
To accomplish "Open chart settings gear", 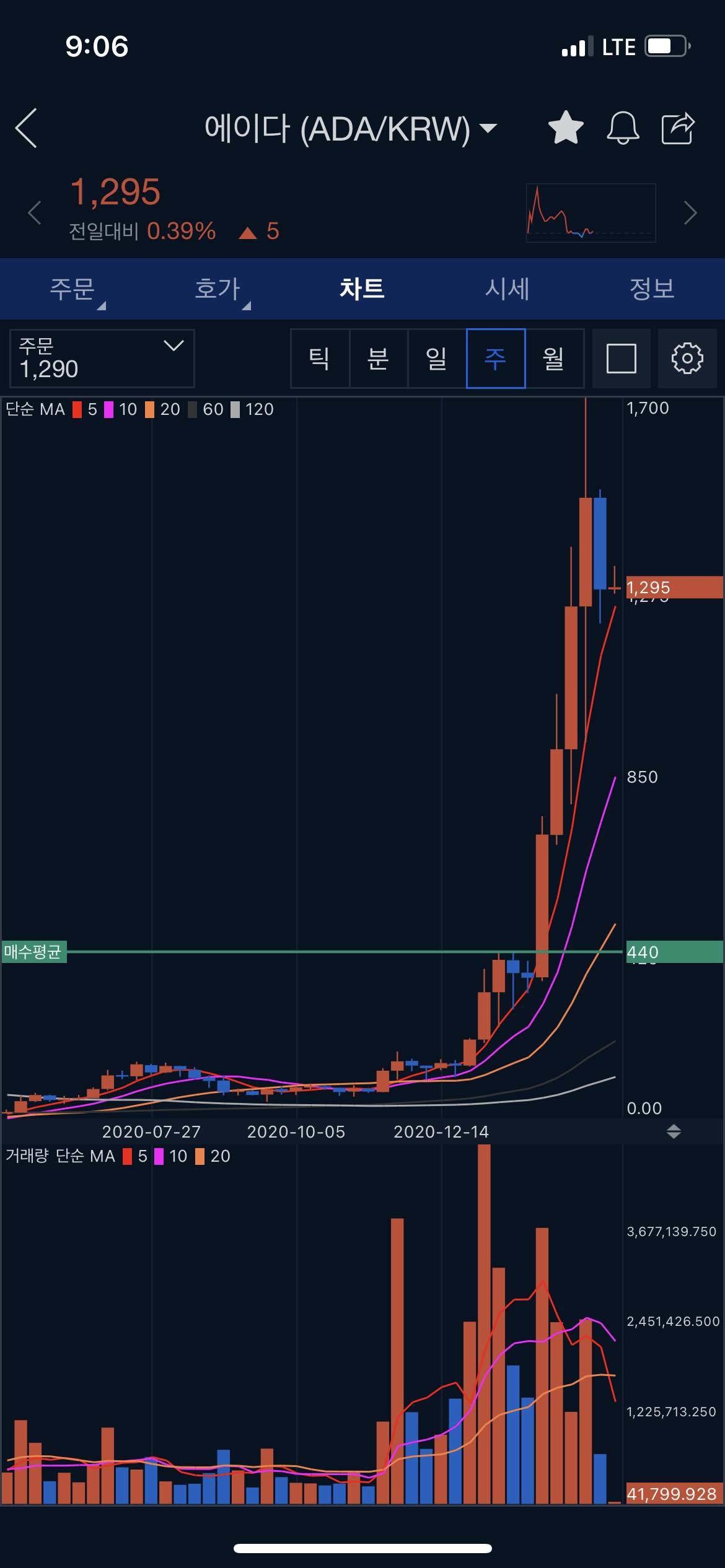I will click(687, 359).
